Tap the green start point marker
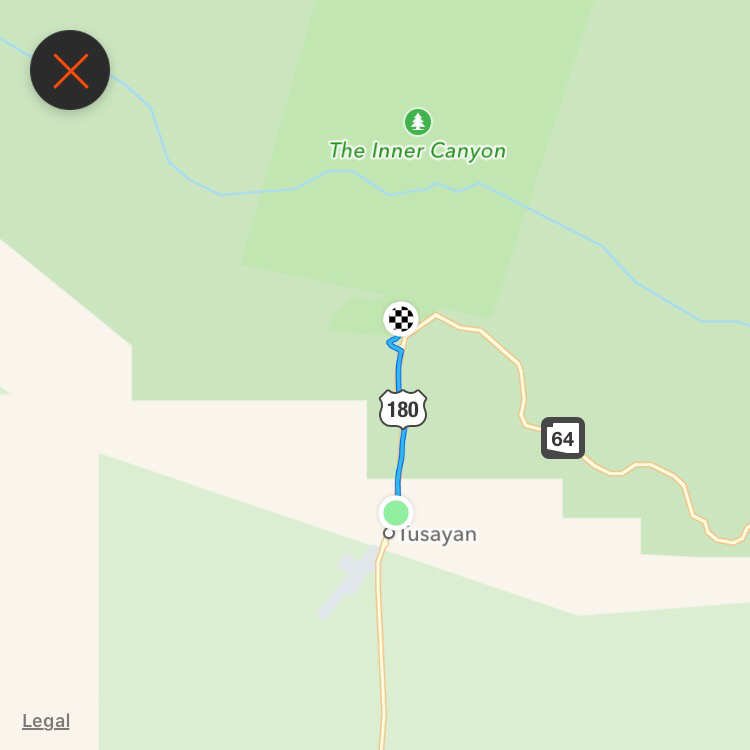The width and height of the screenshot is (750, 750). point(396,513)
